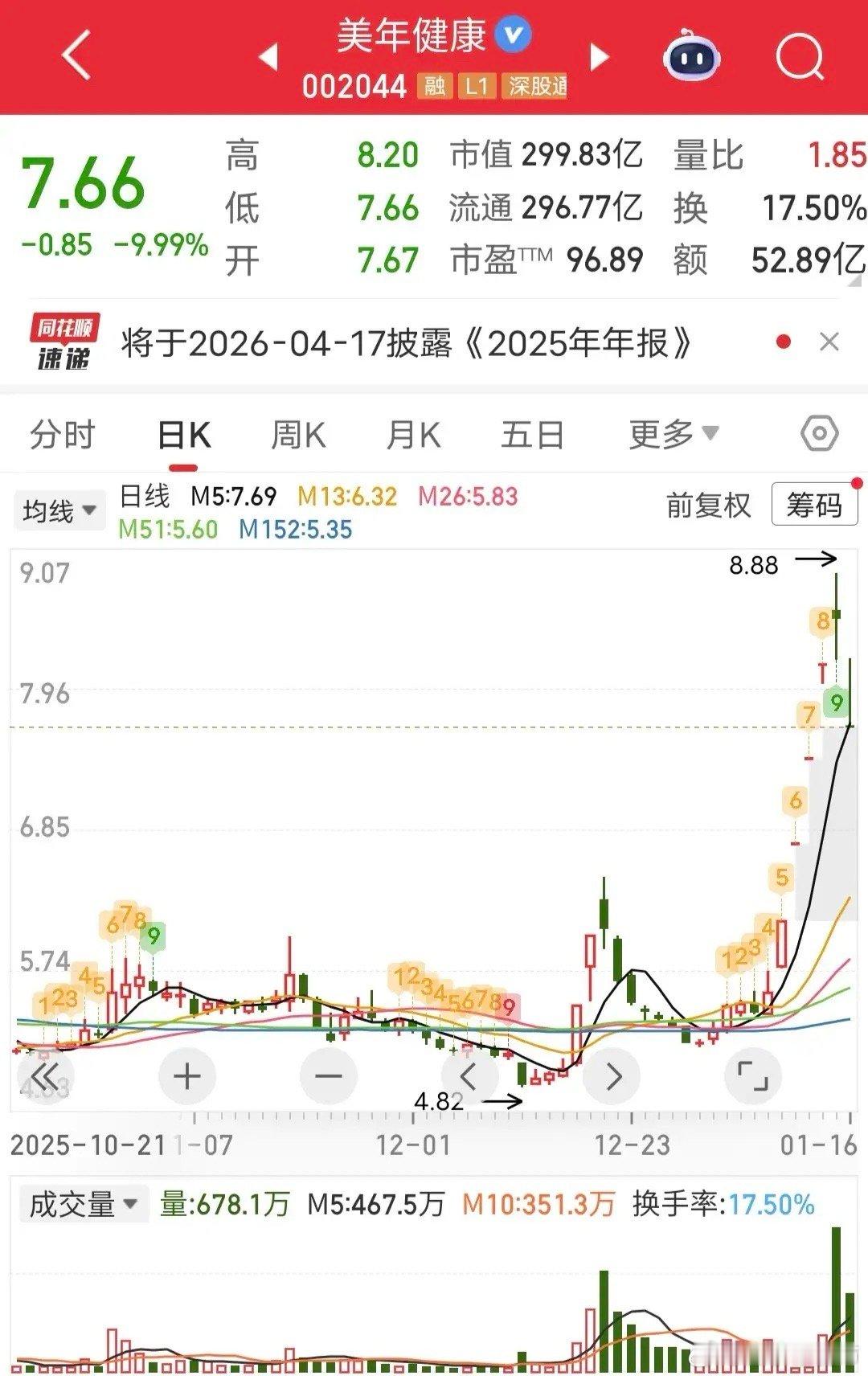This screenshot has width=868, height=1376.
Task: Open the robot assistant icon
Action: tap(691, 55)
